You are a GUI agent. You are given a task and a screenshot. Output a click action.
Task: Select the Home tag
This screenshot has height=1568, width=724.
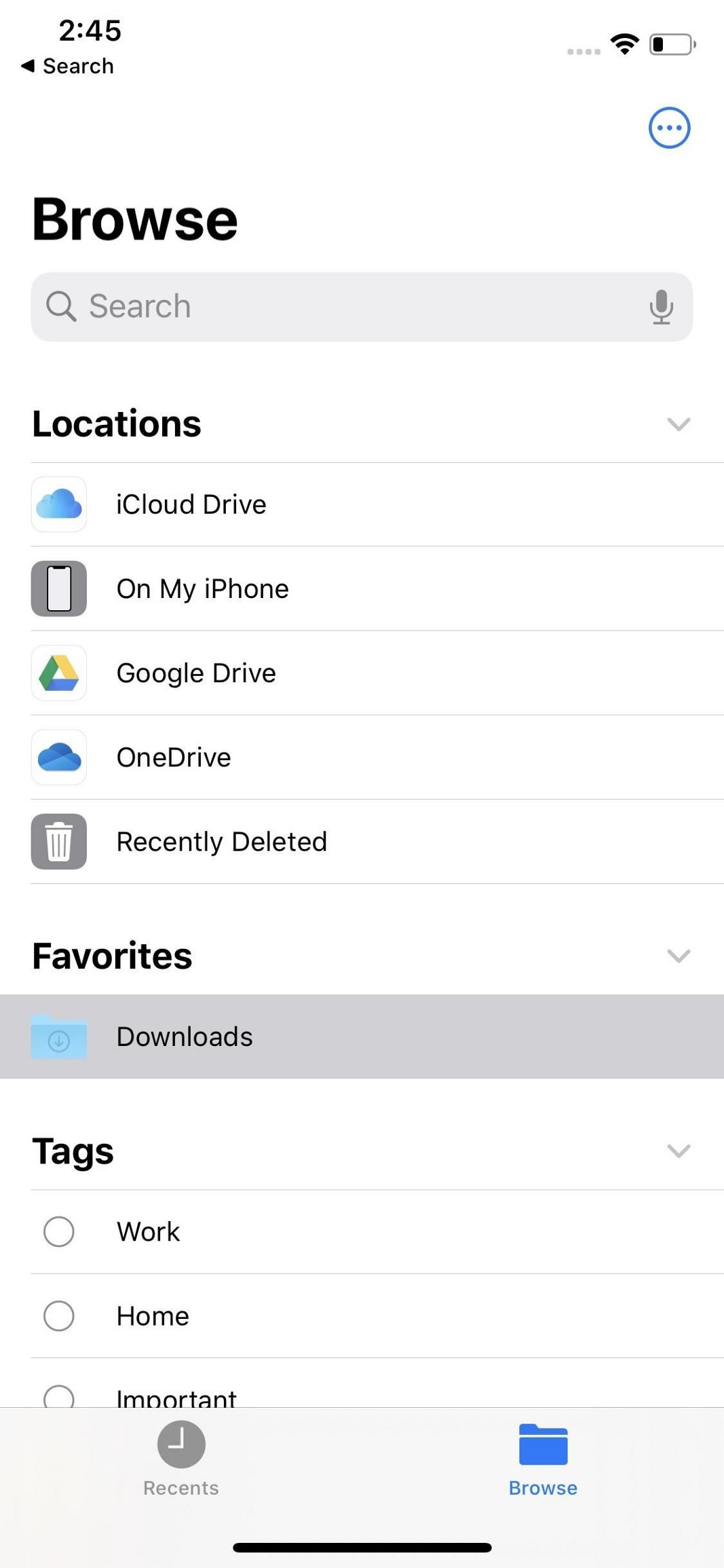click(x=152, y=1316)
